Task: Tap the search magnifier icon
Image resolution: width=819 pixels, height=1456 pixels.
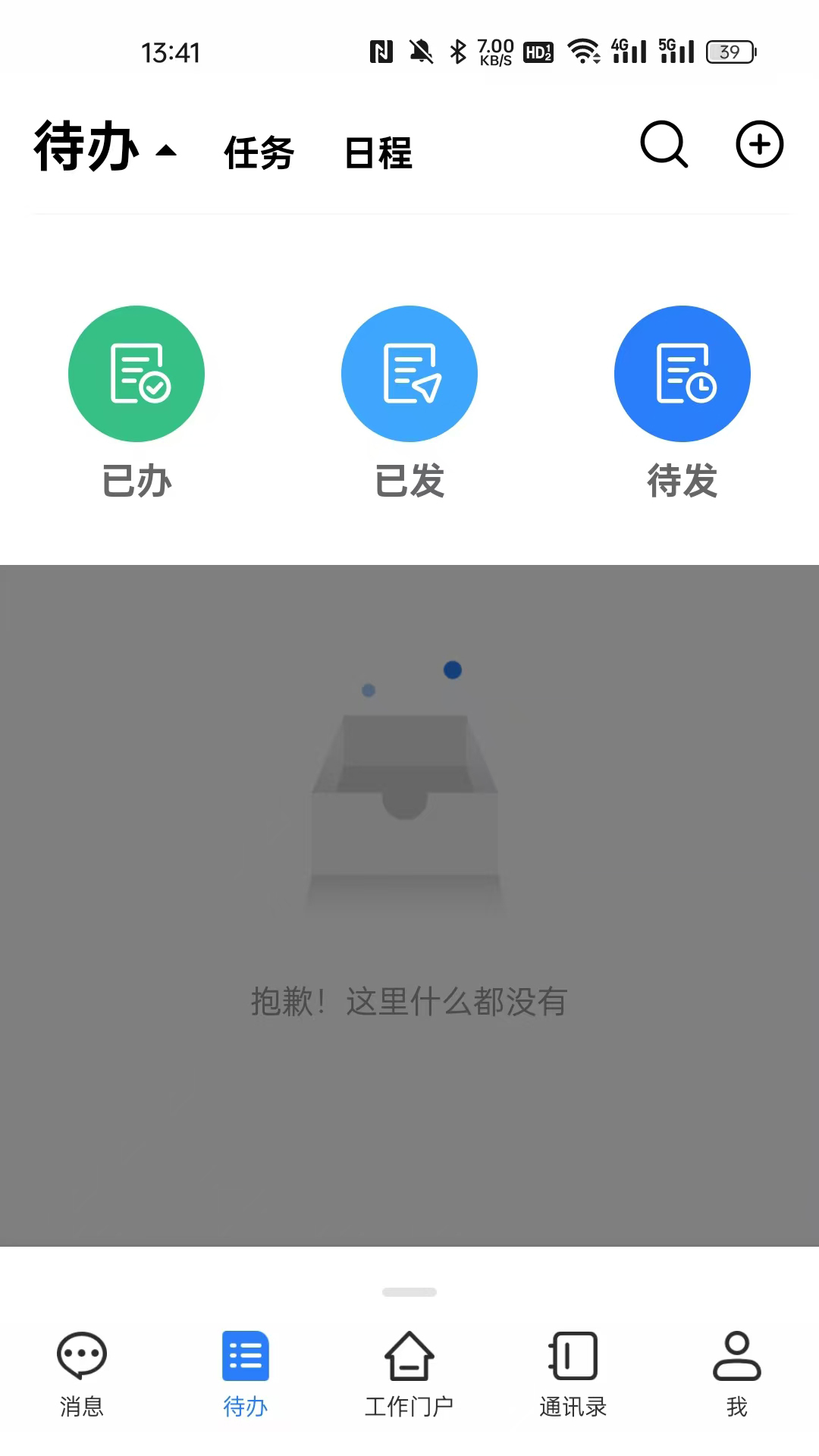Action: pyautogui.click(x=664, y=146)
